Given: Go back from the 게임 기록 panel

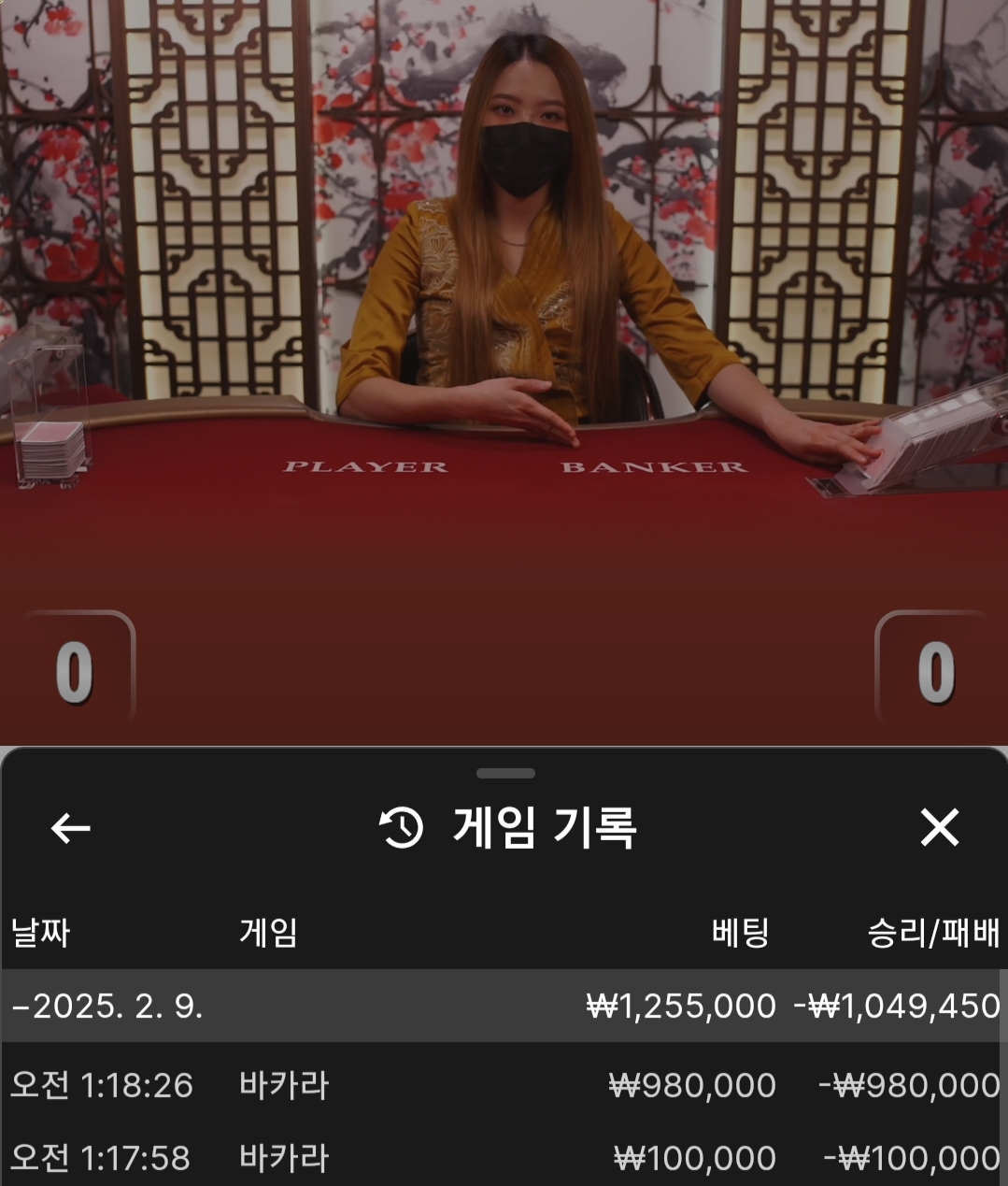Looking at the screenshot, I should click(x=70, y=828).
